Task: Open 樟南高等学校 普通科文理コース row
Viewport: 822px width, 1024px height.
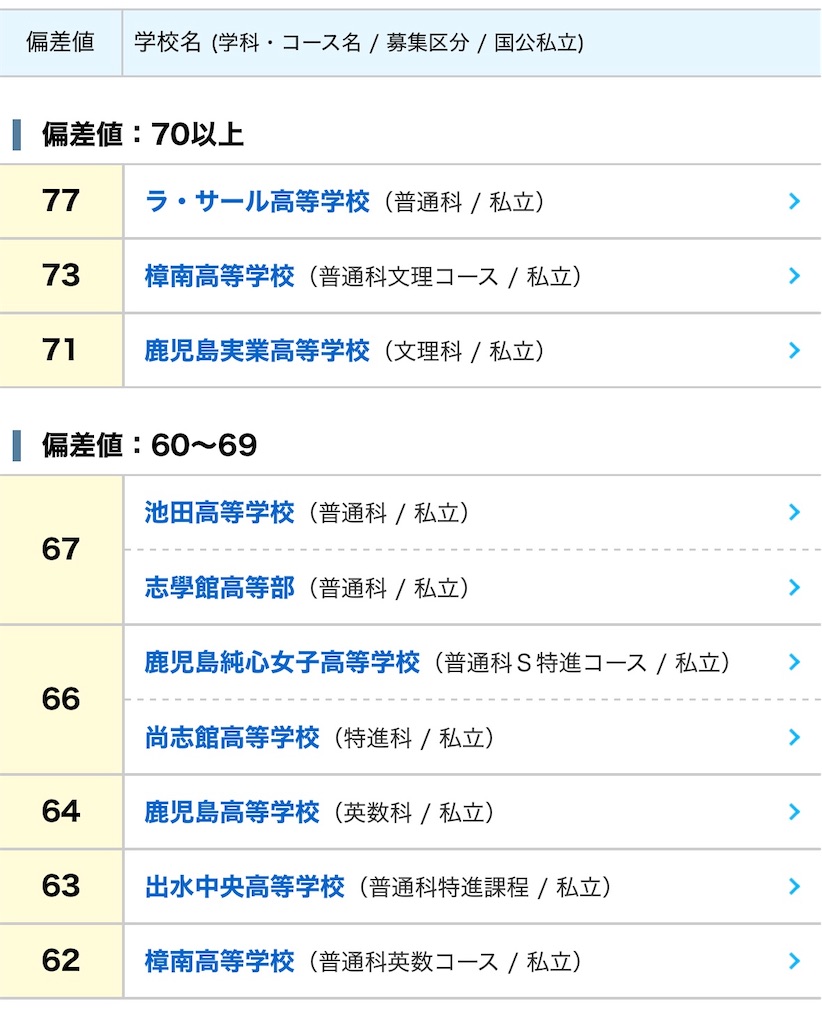Action: pyautogui.click(x=472, y=276)
